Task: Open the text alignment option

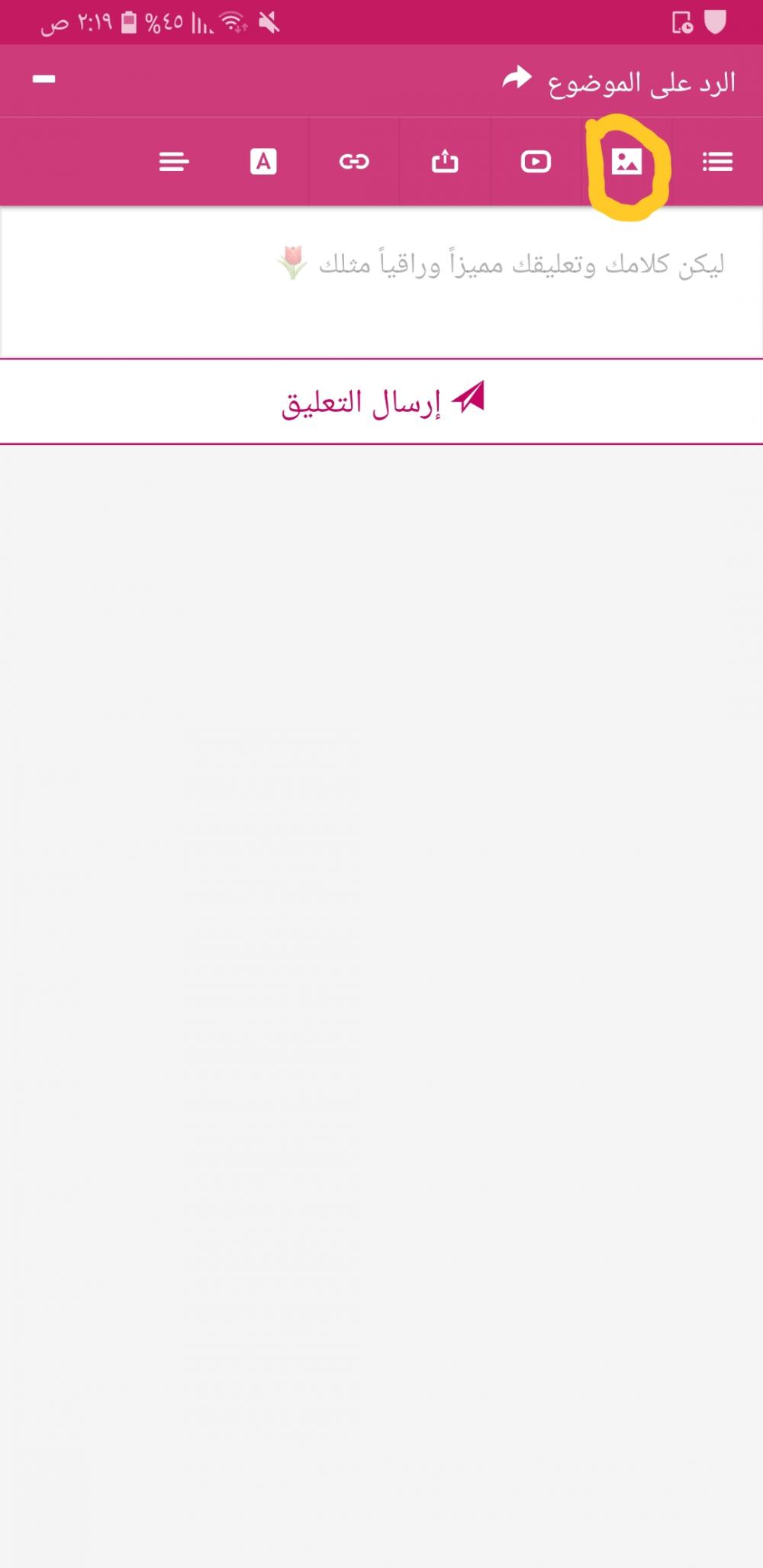Action: coord(173,162)
